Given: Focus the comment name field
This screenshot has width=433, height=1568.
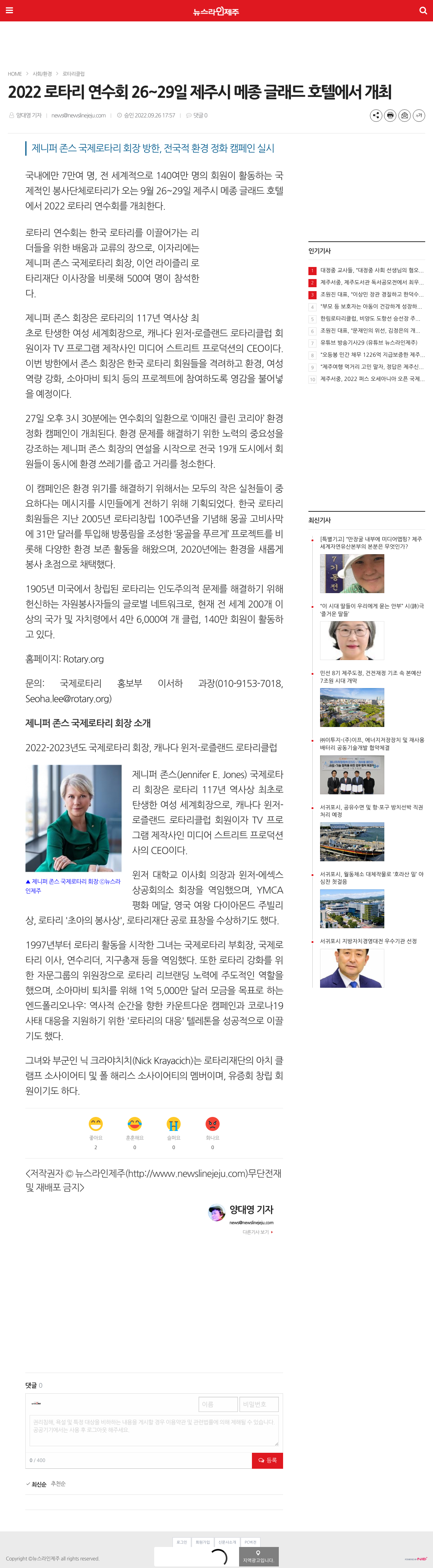Looking at the screenshot, I should pyautogui.click(x=218, y=1404).
